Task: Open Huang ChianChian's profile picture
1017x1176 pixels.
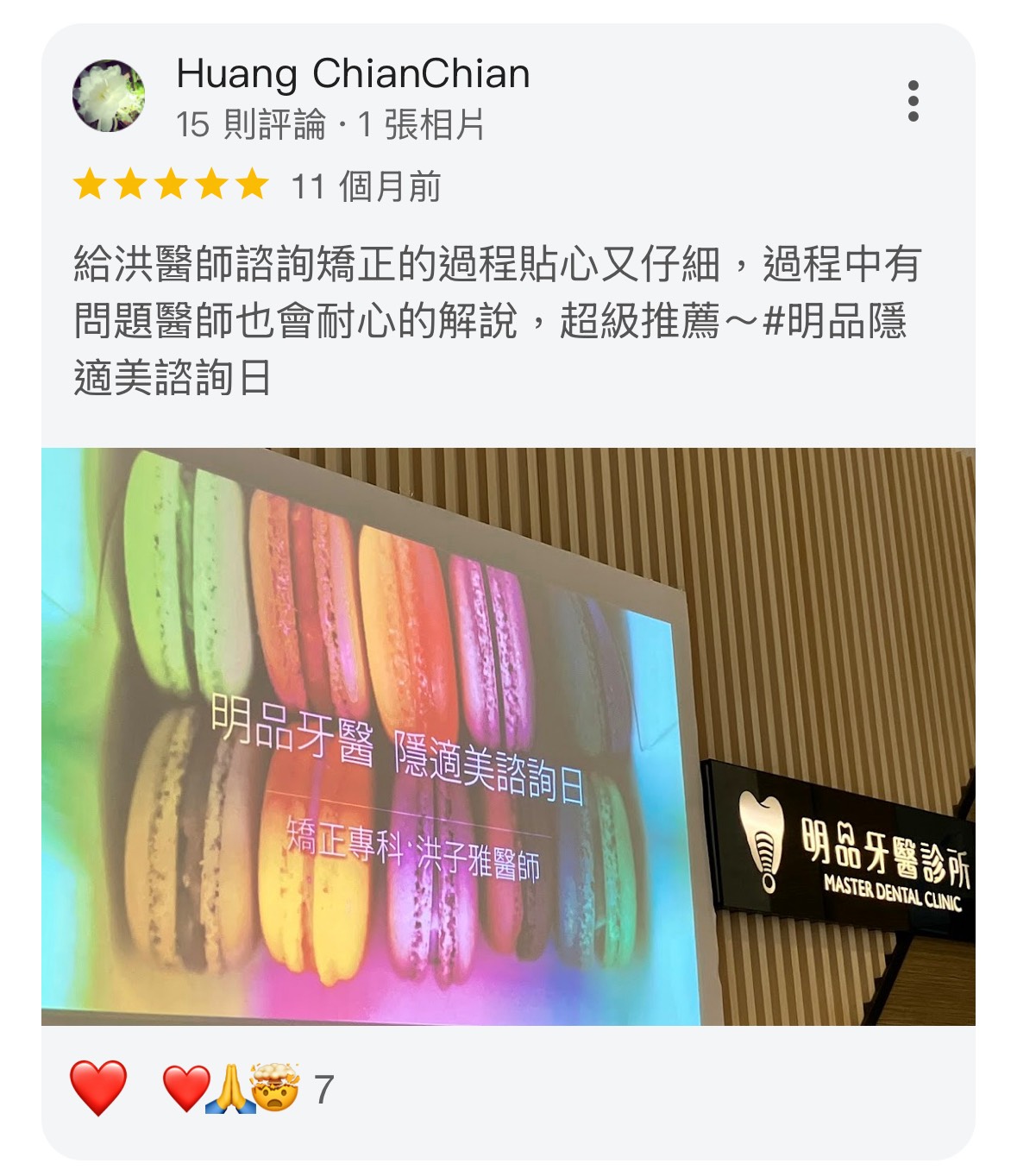Action: [x=109, y=96]
